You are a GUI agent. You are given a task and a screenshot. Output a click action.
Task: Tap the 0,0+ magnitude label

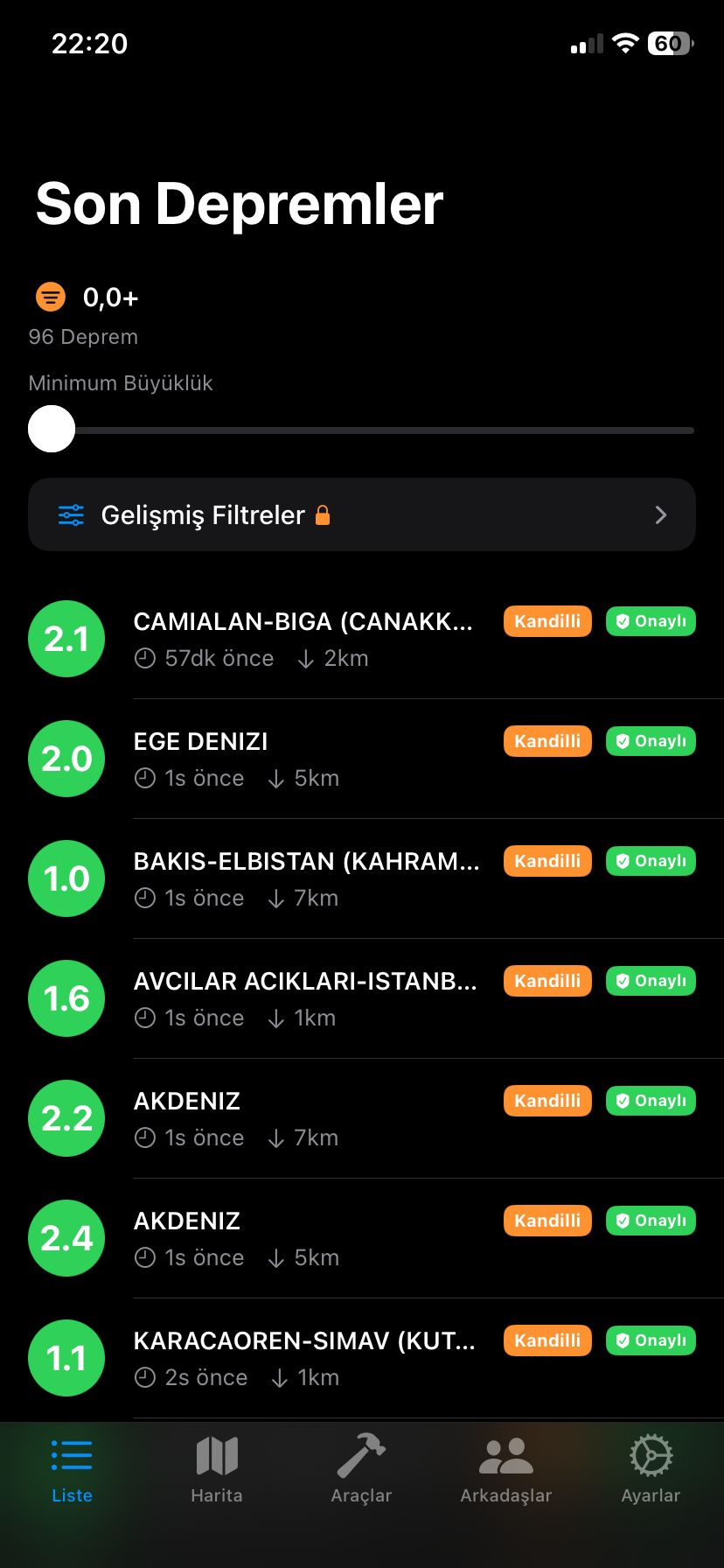tap(110, 297)
